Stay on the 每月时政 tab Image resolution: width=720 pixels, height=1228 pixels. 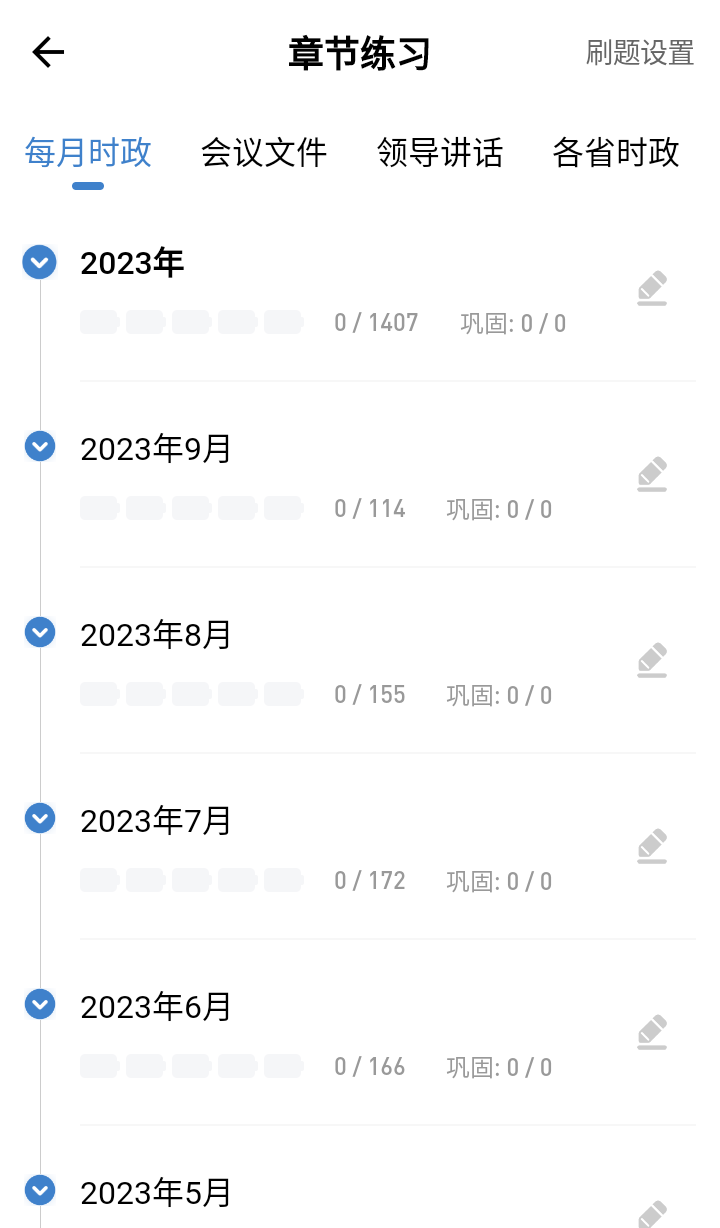[x=87, y=152]
